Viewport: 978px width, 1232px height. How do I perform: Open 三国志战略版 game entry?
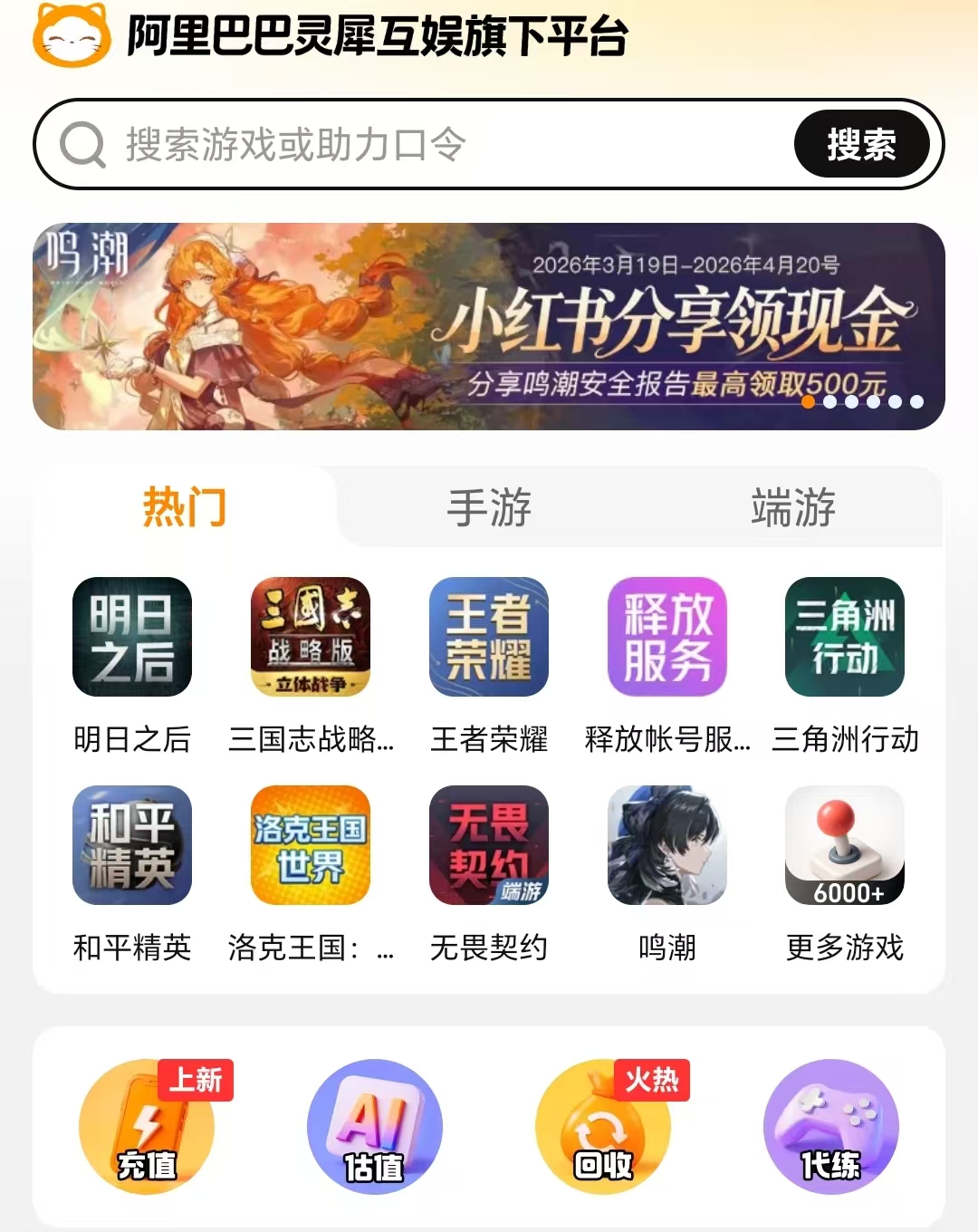[311, 637]
